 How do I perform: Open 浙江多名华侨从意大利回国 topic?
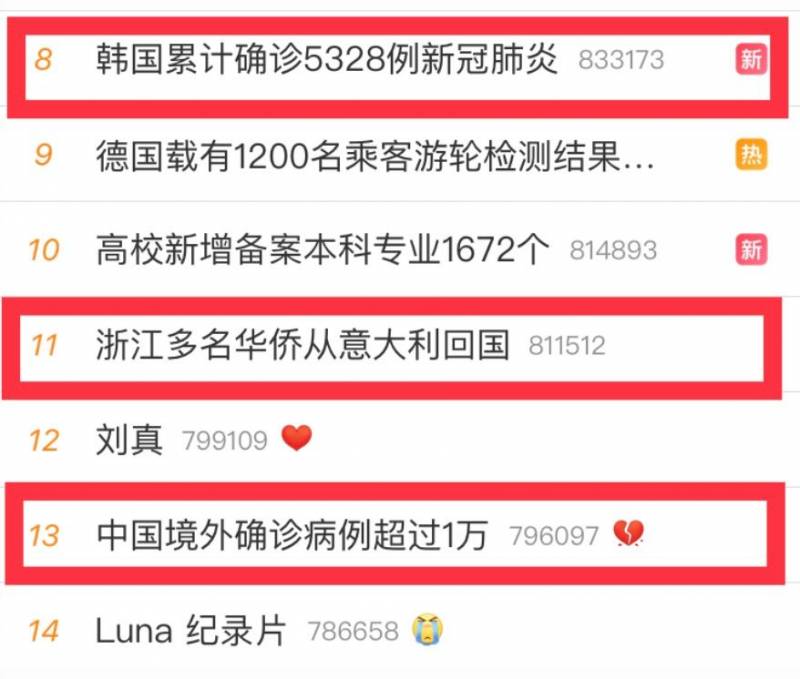click(x=303, y=346)
